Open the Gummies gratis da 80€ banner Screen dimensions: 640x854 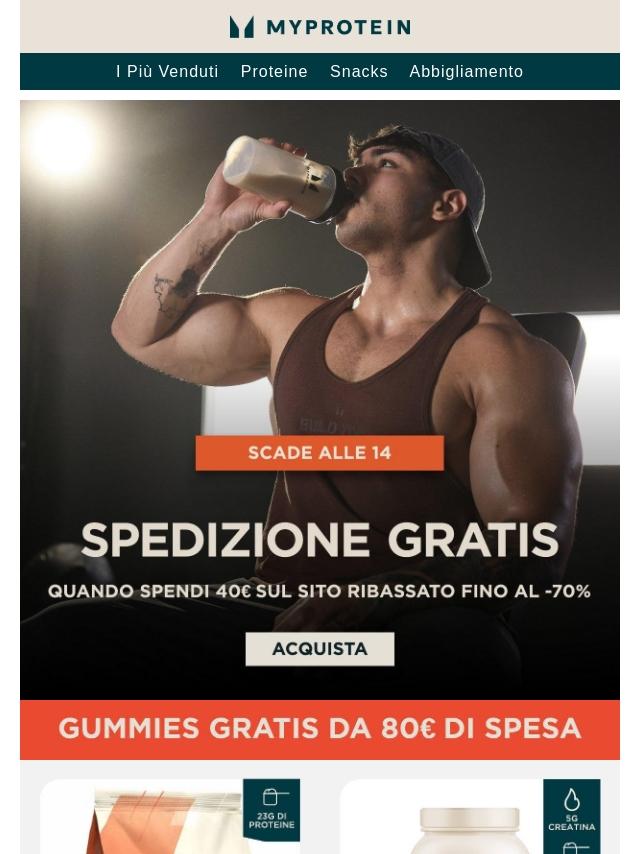[x=320, y=729]
